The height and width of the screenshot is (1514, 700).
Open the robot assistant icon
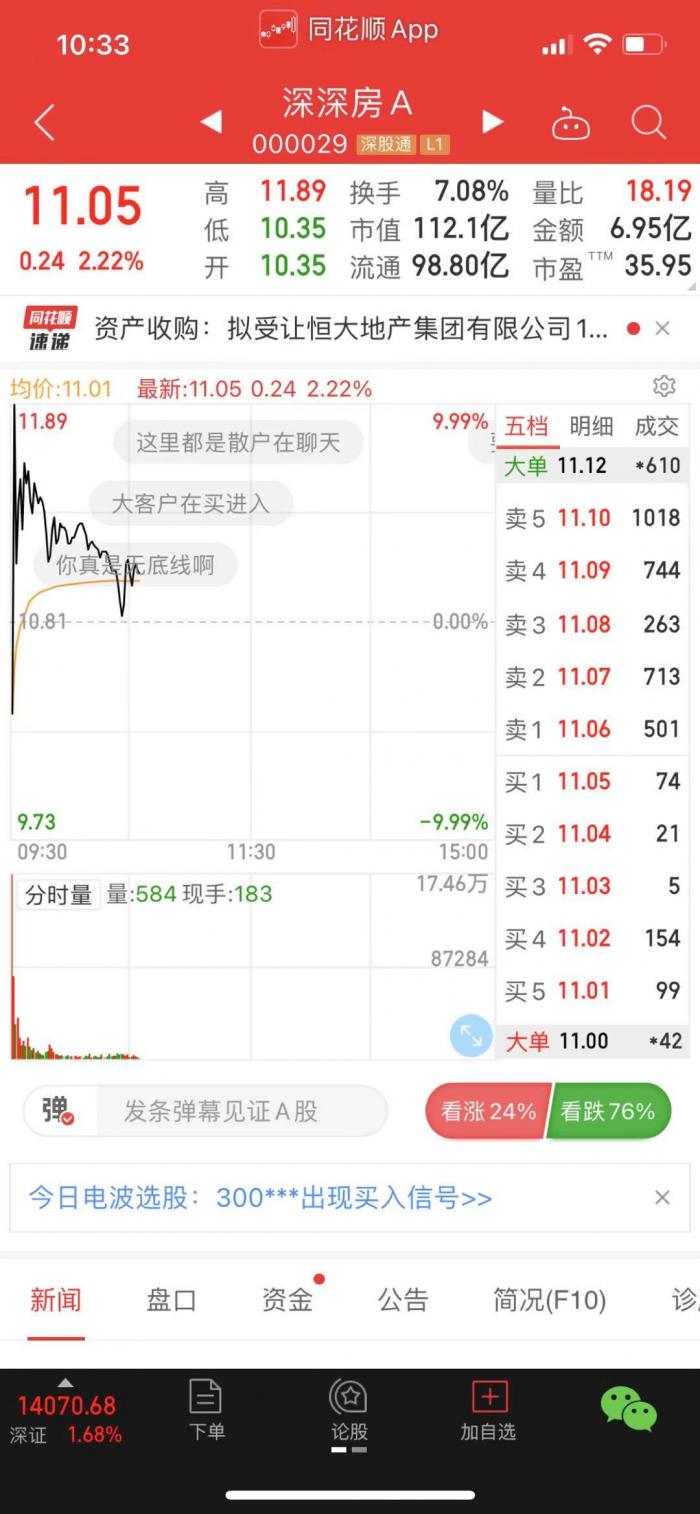tap(571, 123)
